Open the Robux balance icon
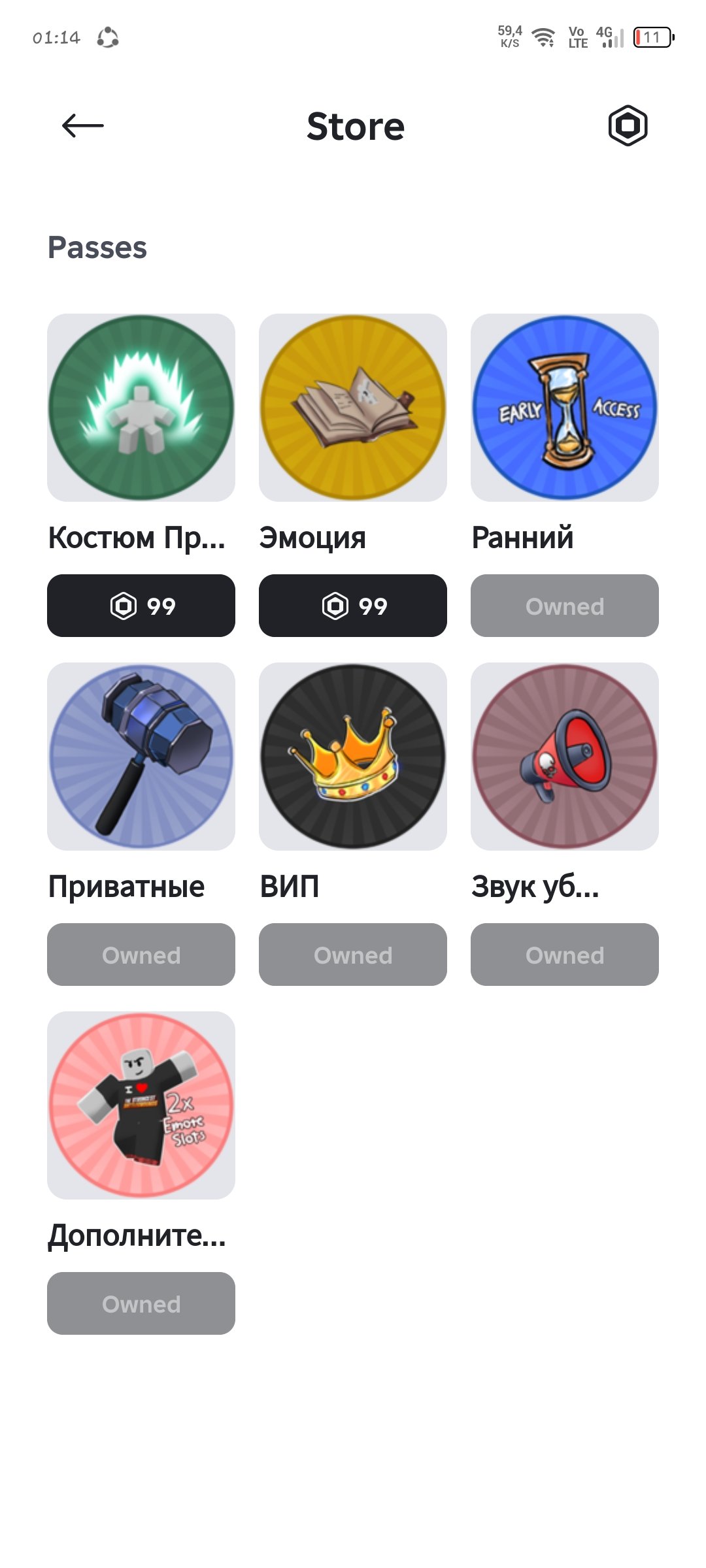 [x=628, y=125]
